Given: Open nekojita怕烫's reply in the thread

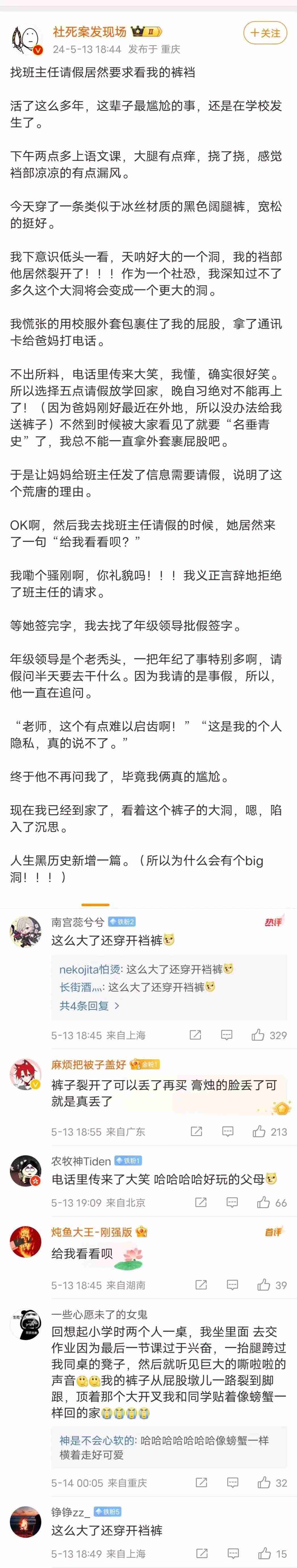Looking at the screenshot, I should click(146, 969).
